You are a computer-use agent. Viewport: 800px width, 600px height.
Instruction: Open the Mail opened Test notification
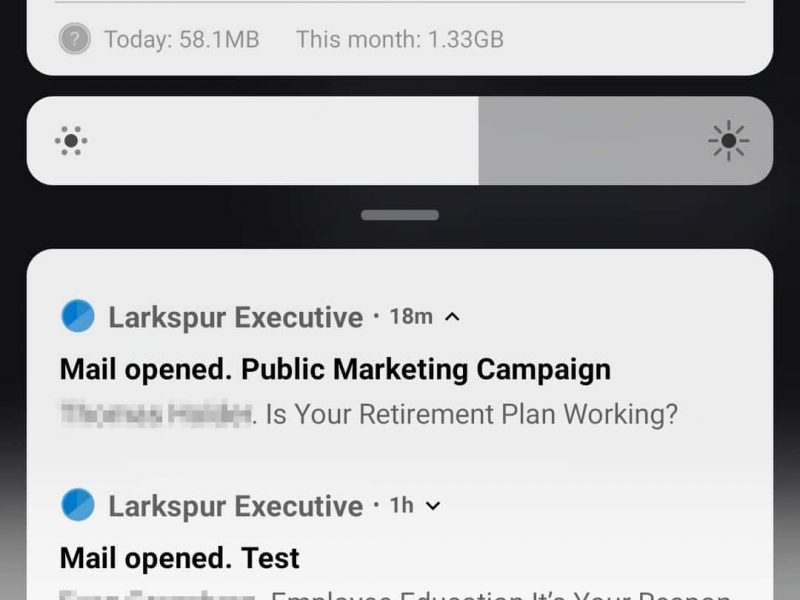pos(180,558)
